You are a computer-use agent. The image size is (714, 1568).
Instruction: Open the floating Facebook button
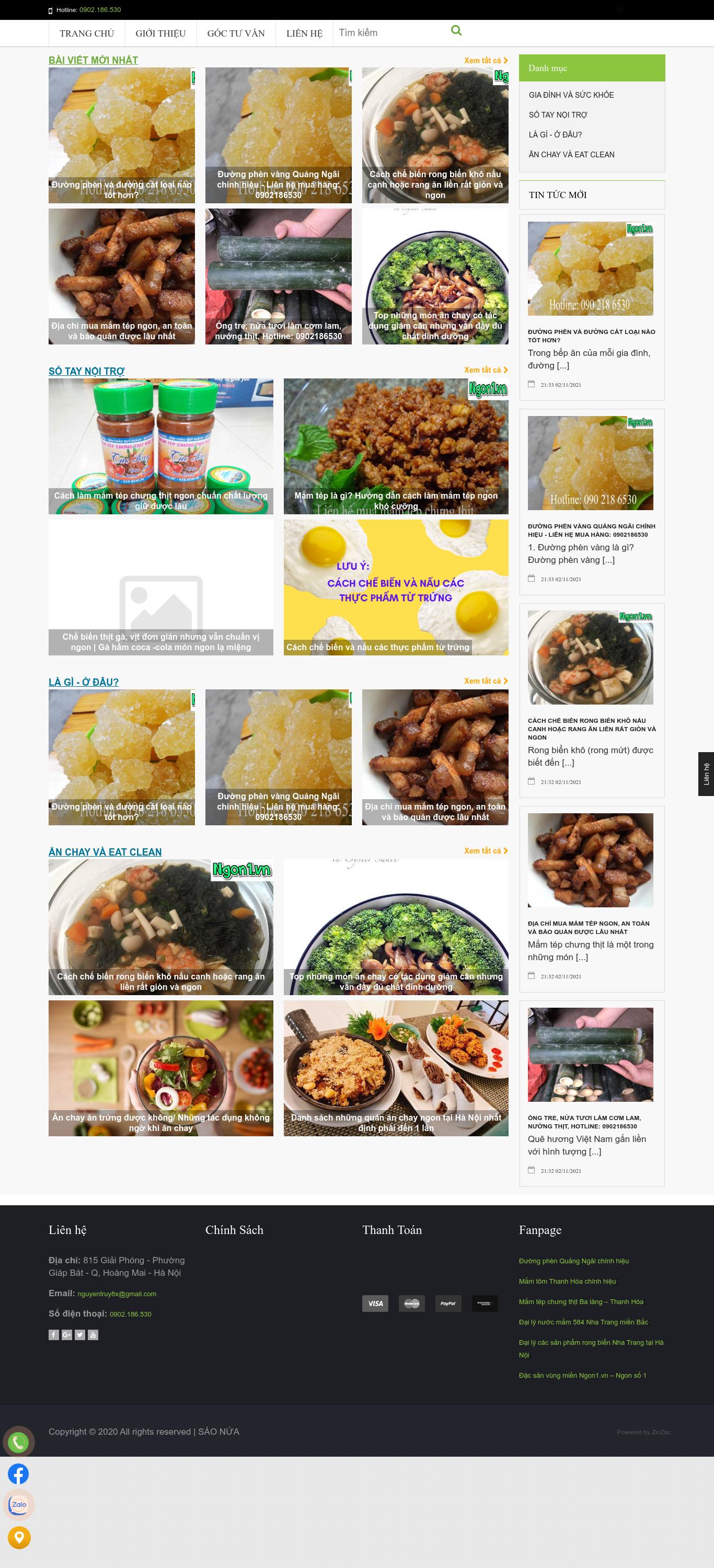click(18, 1473)
